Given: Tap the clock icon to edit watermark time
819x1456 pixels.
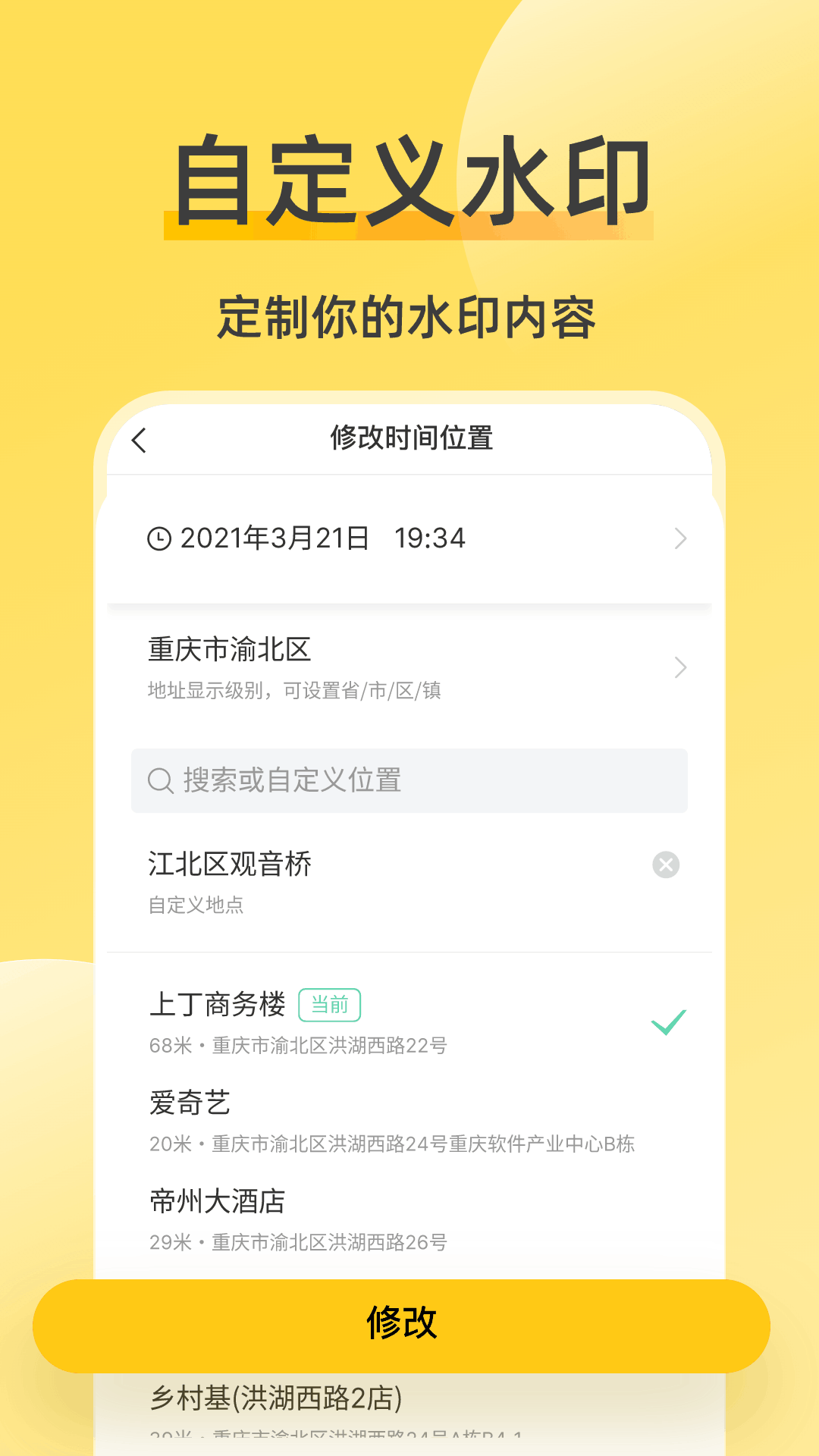Looking at the screenshot, I should click(158, 539).
